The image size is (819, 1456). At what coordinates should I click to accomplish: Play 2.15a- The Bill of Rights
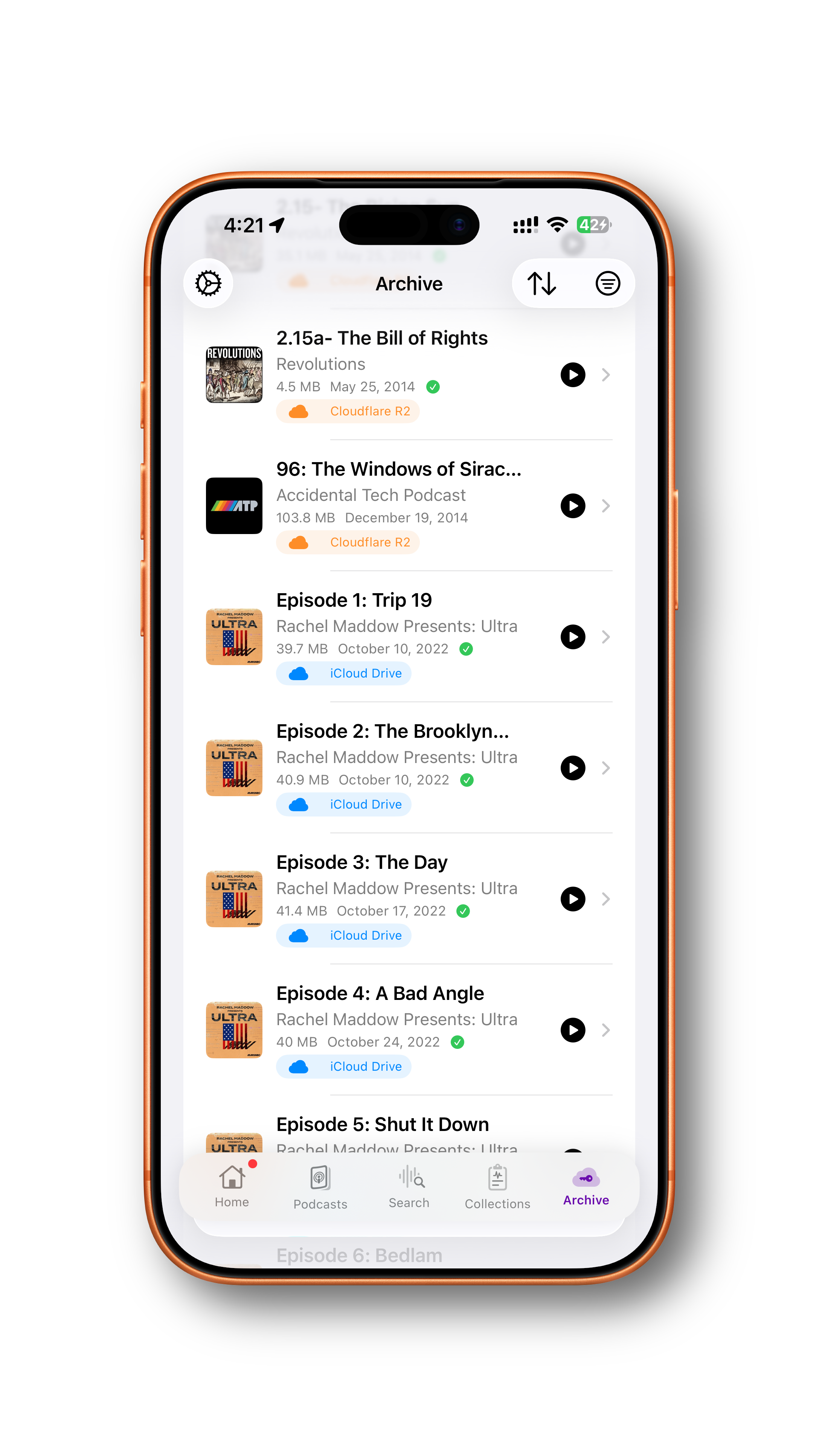point(573,375)
